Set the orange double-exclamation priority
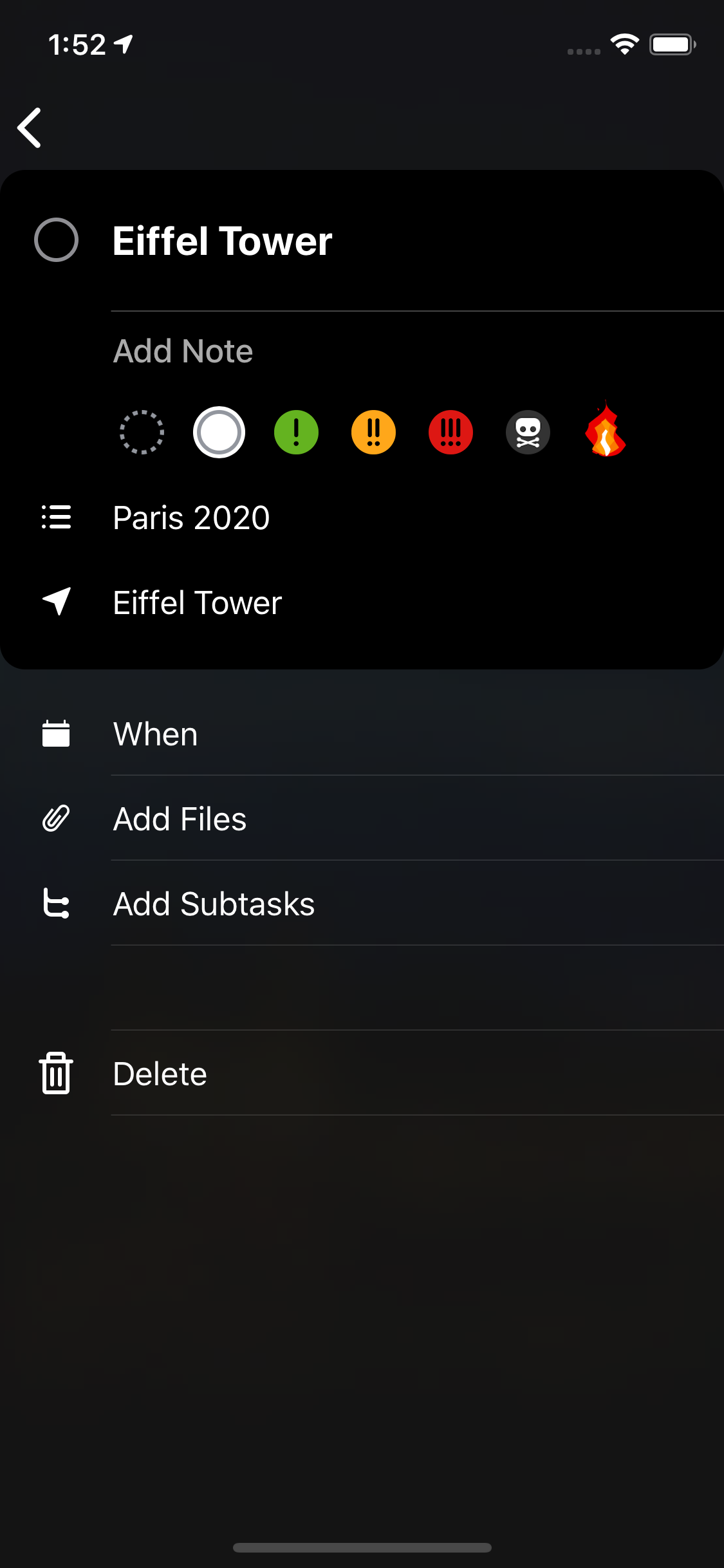The image size is (724, 1568). [373, 432]
